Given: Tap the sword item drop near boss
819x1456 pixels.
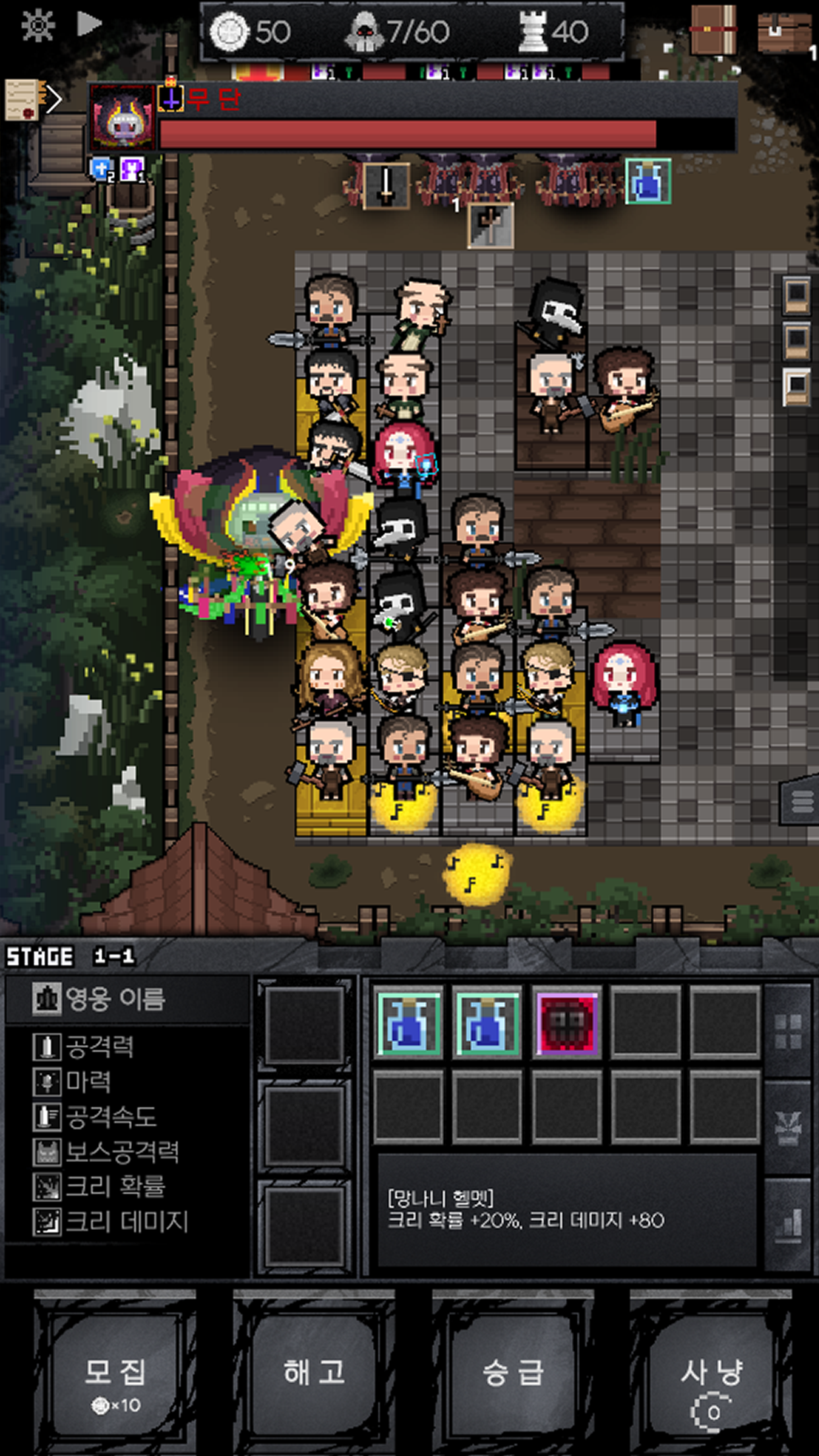Looking at the screenshot, I should [386, 186].
